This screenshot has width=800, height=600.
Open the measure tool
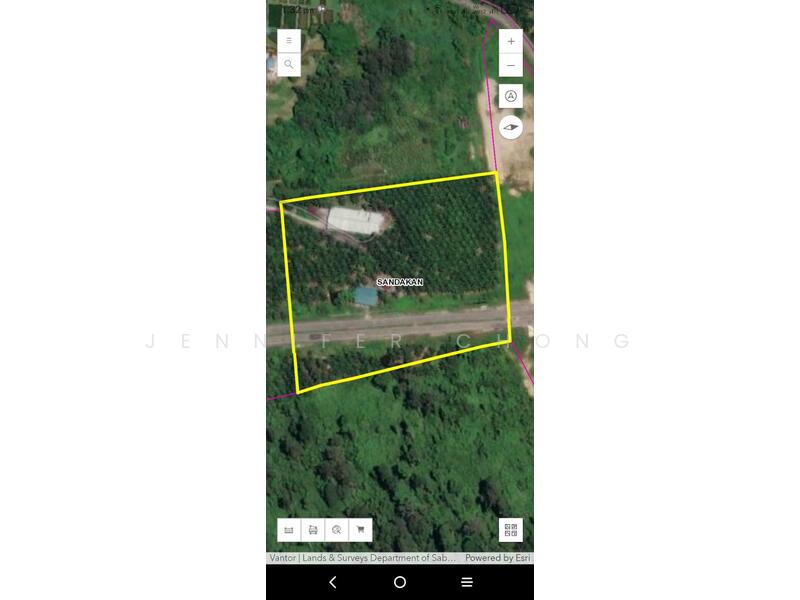click(x=289, y=530)
